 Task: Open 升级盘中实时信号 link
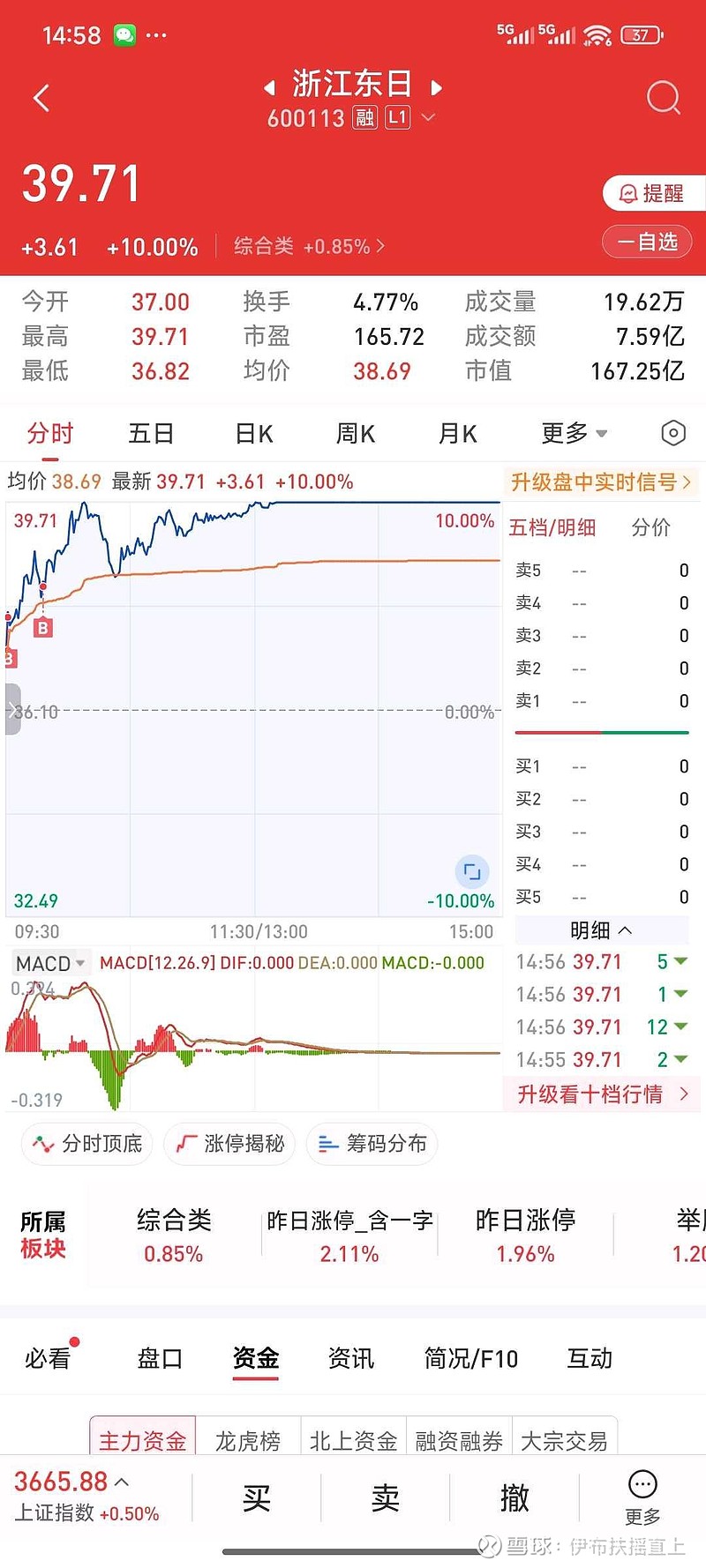click(600, 482)
